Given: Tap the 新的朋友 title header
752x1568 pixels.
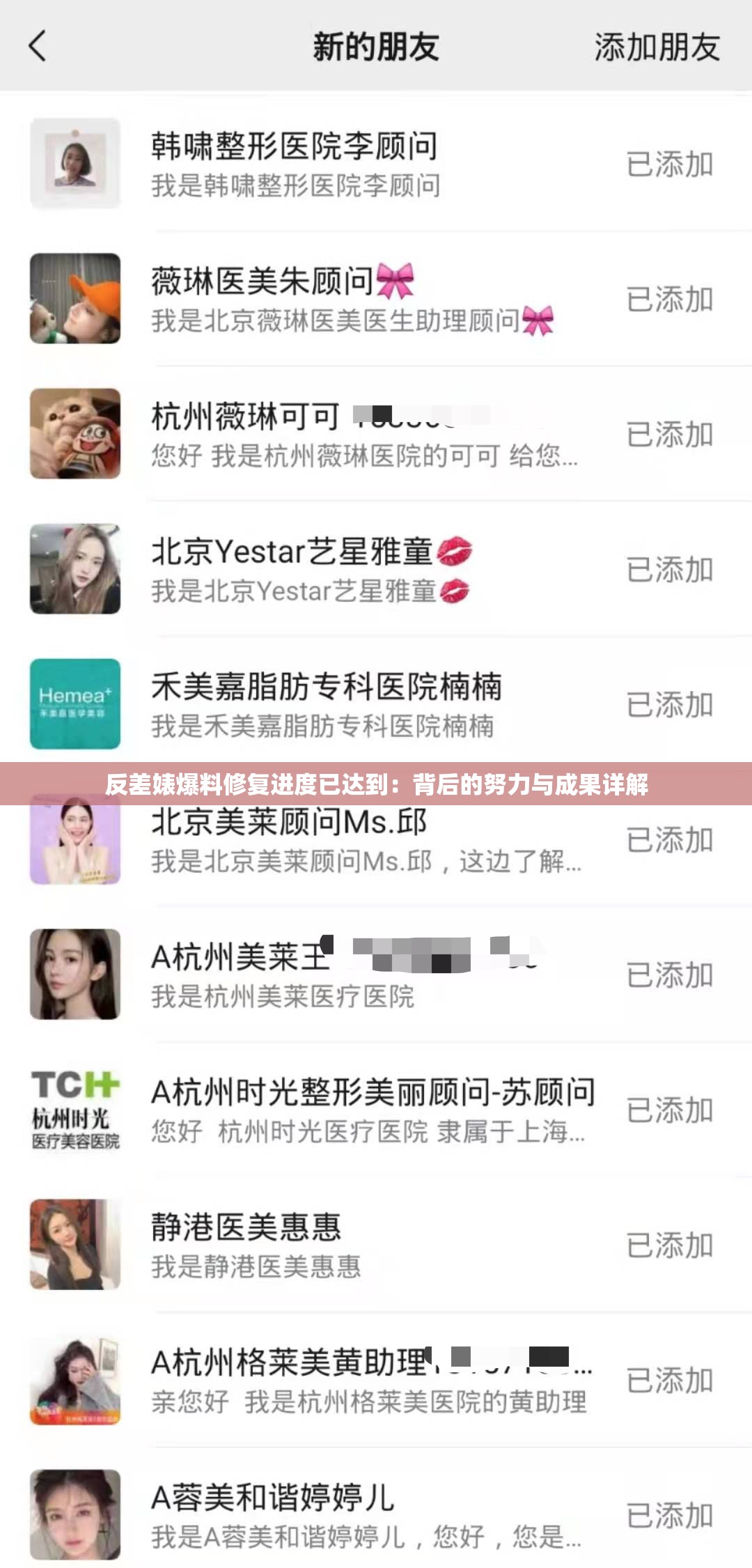Looking at the screenshot, I should (x=376, y=45).
